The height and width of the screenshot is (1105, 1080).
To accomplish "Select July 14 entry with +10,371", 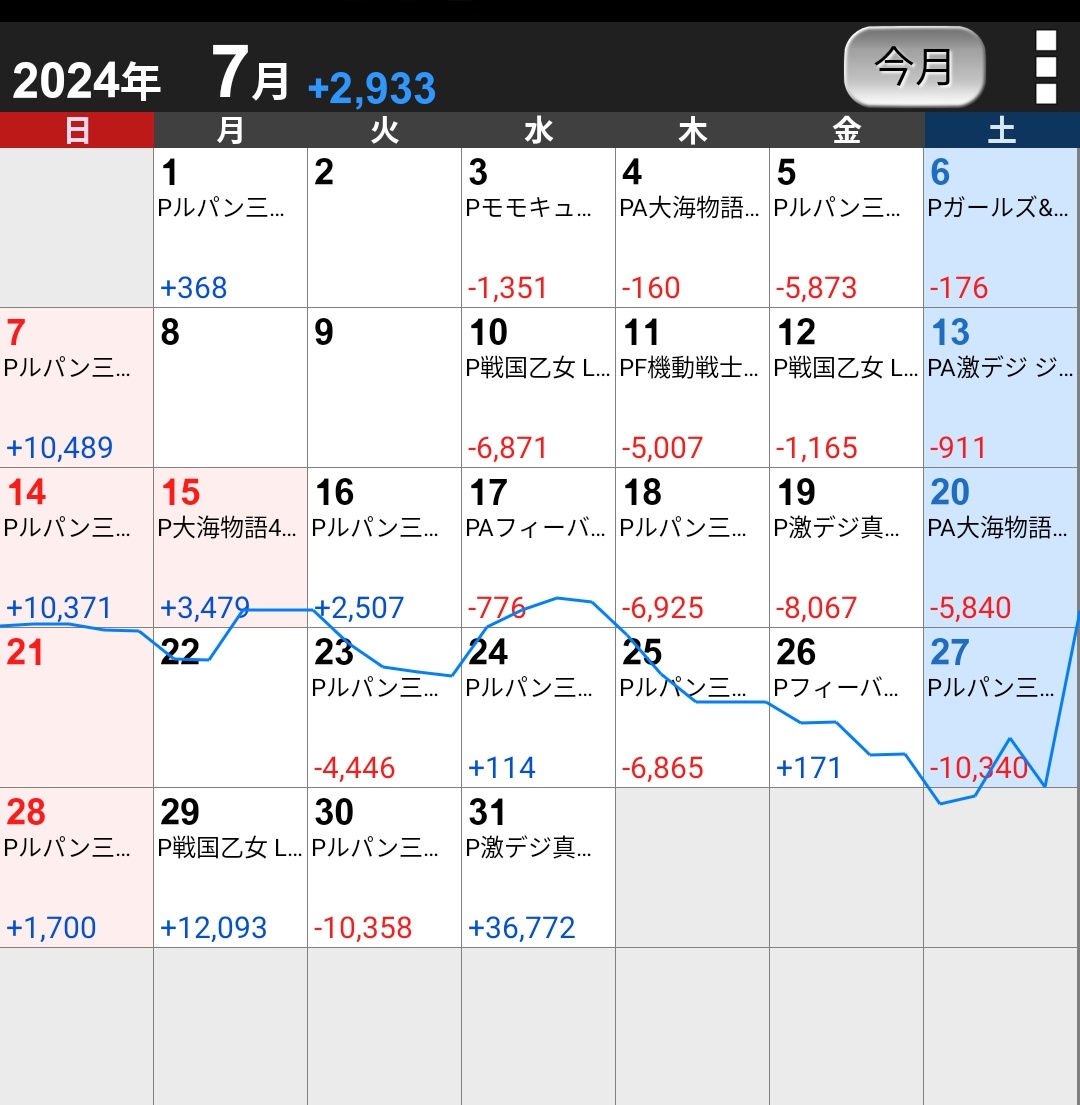I will coord(77,548).
